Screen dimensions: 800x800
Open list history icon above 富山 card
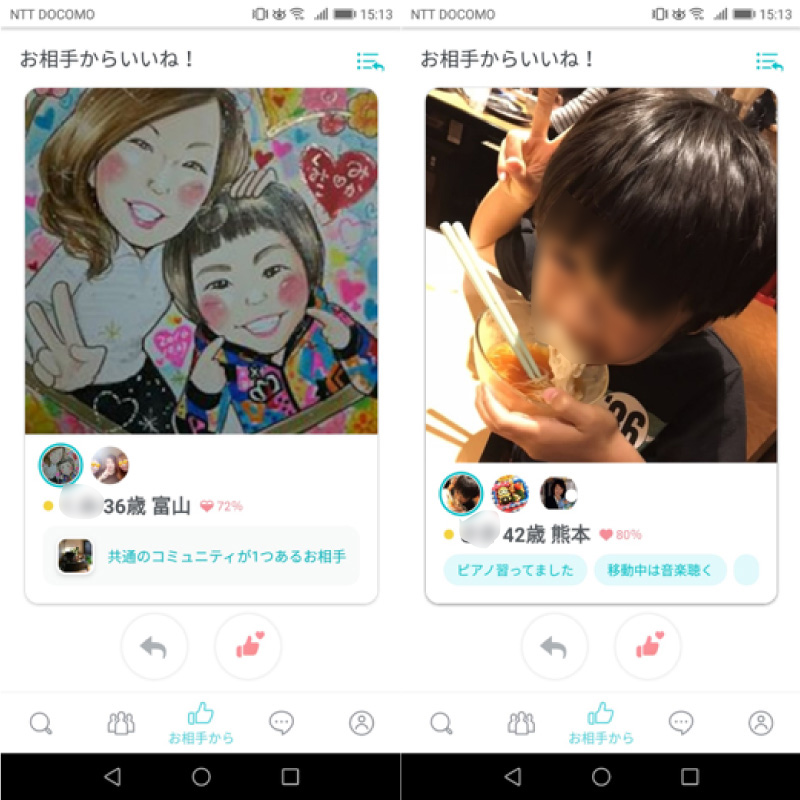[x=370, y=62]
